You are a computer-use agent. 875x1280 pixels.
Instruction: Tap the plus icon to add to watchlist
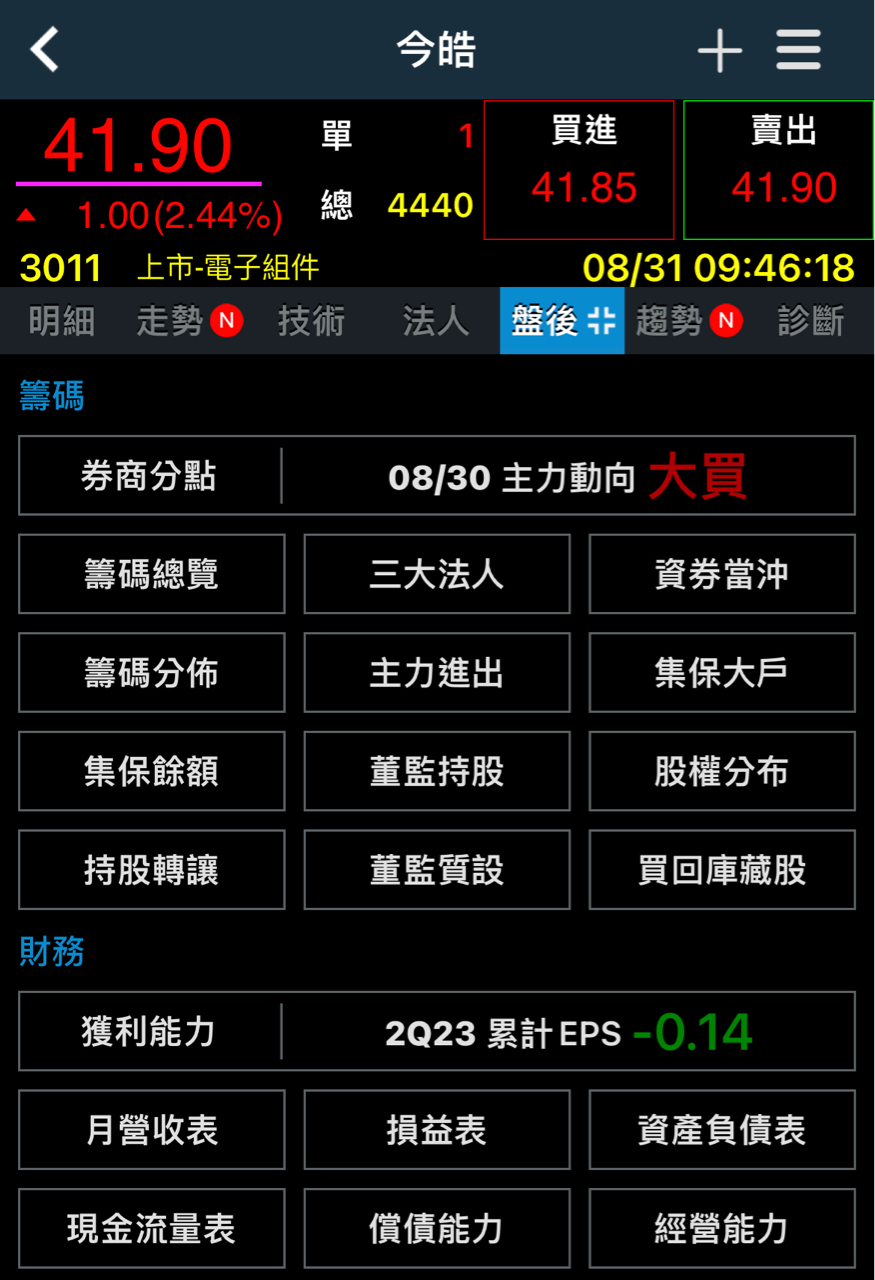[719, 48]
